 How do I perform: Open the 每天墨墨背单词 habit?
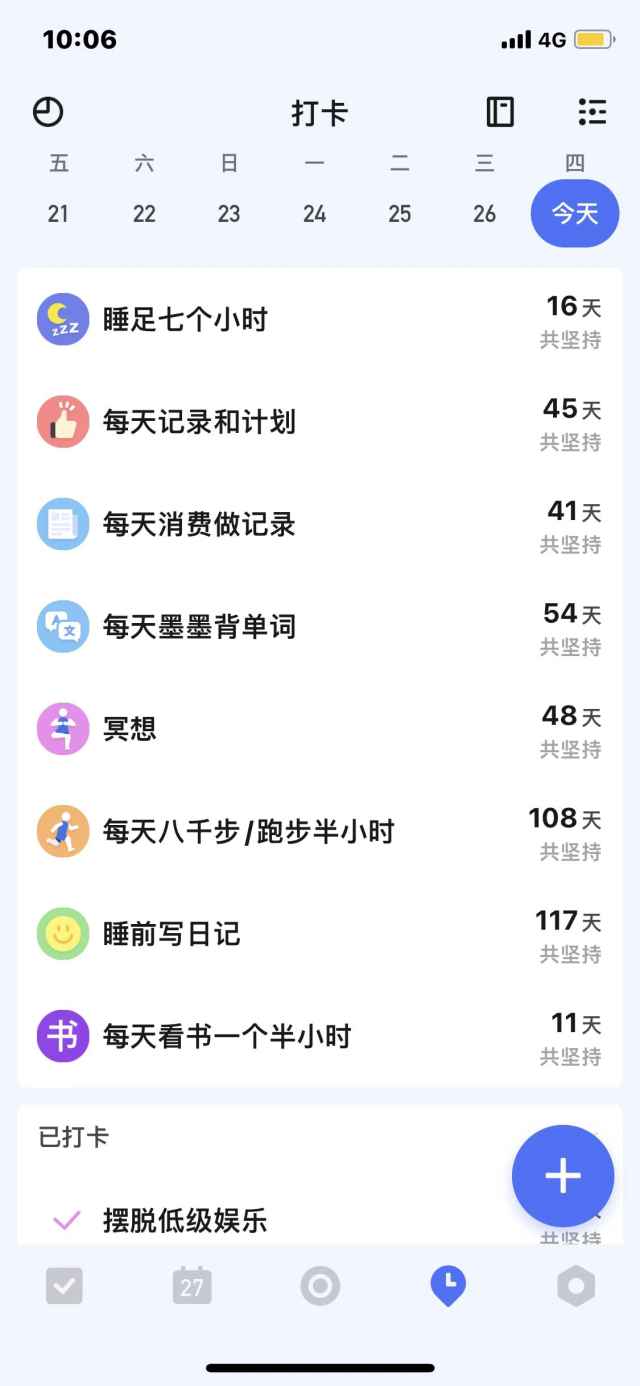[320, 627]
